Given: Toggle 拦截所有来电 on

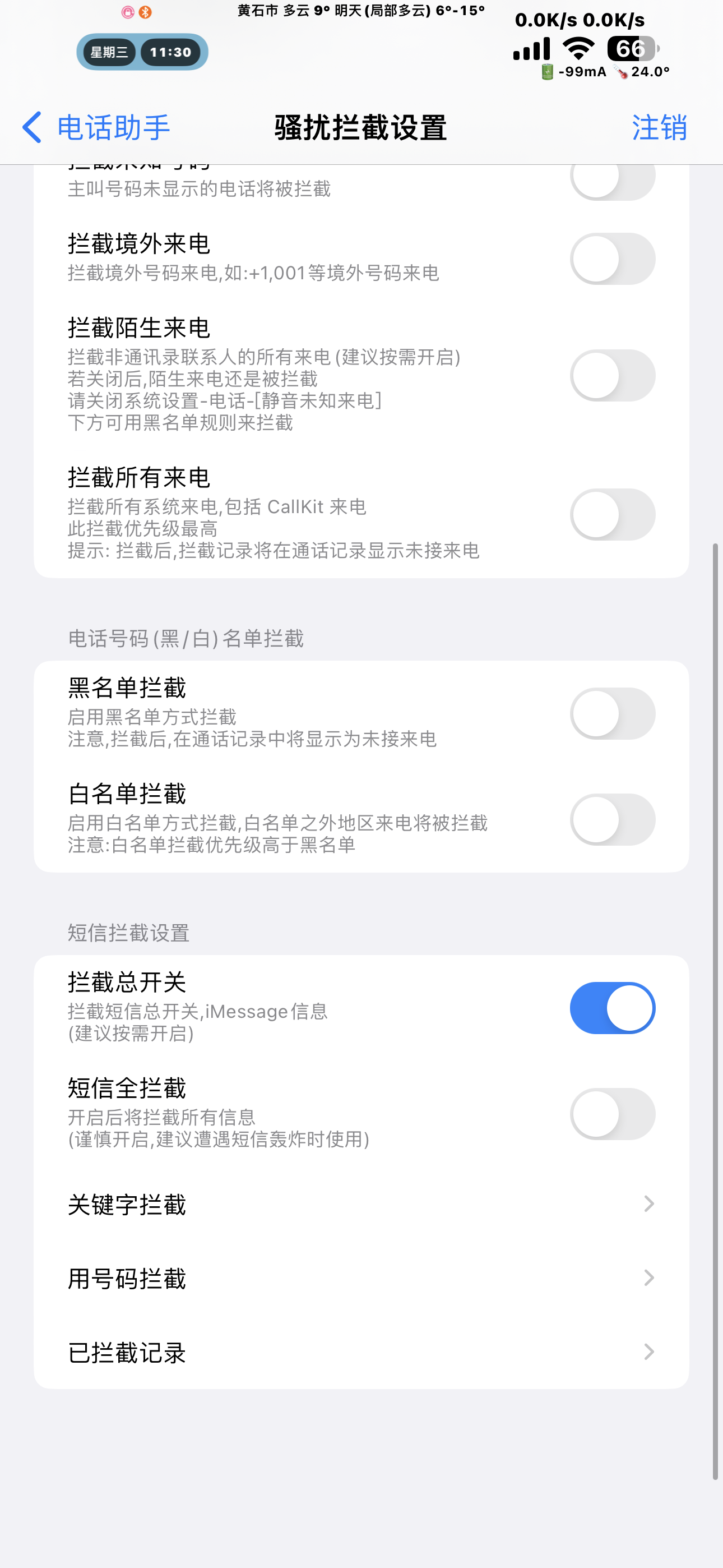Looking at the screenshot, I should [x=612, y=514].
